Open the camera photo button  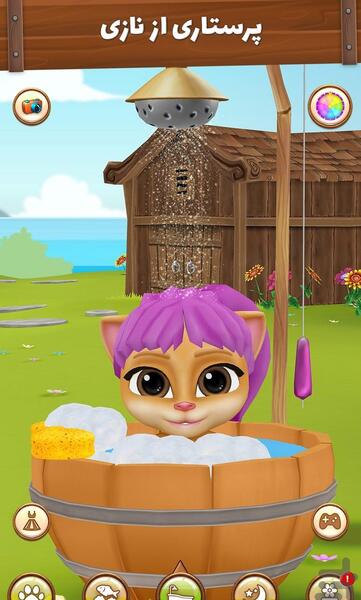[x=32, y=106]
